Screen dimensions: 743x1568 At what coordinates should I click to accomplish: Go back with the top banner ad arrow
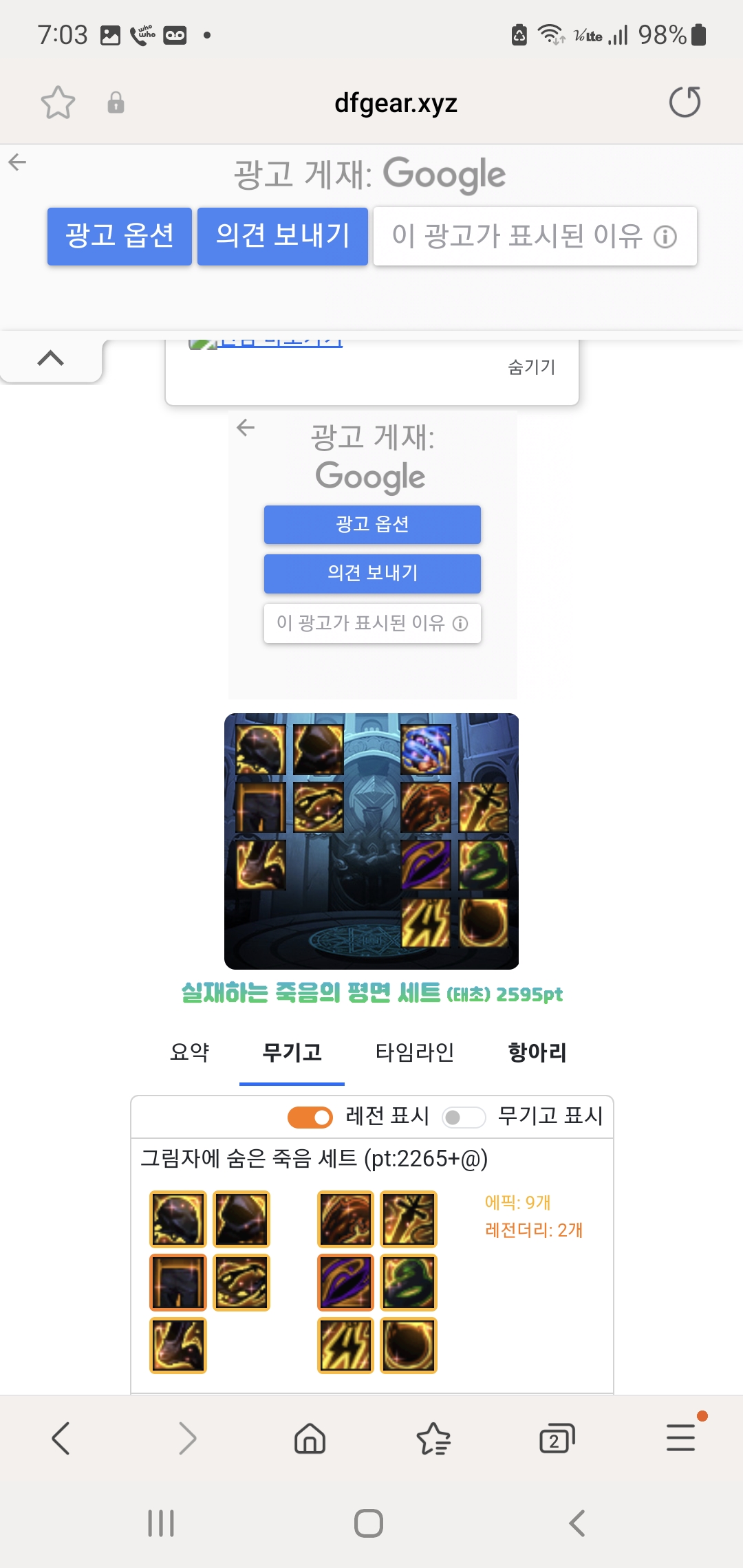coord(17,162)
